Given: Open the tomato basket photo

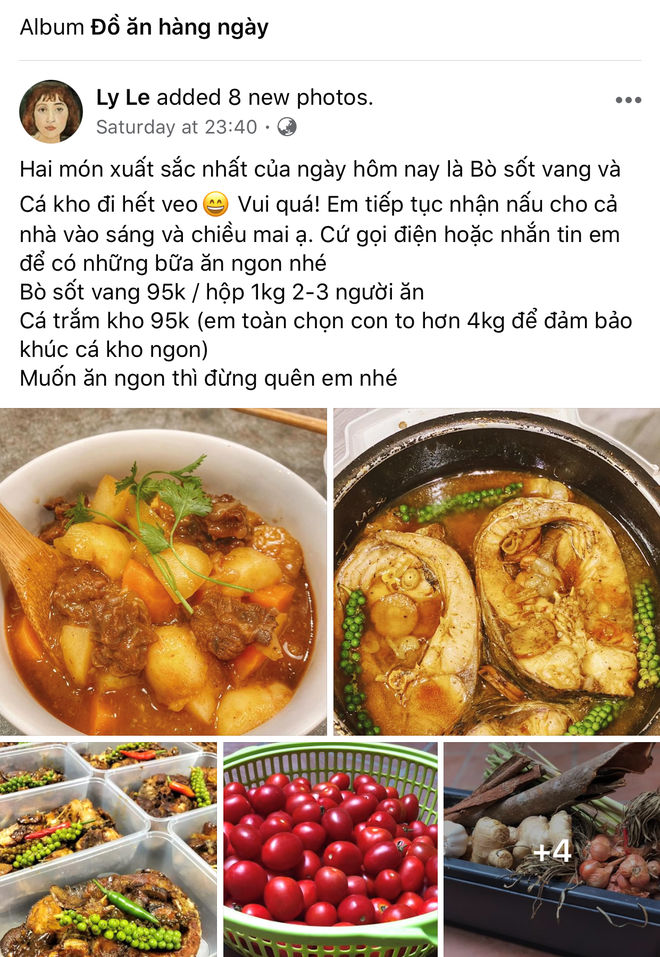Looking at the screenshot, I should pos(330,848).
